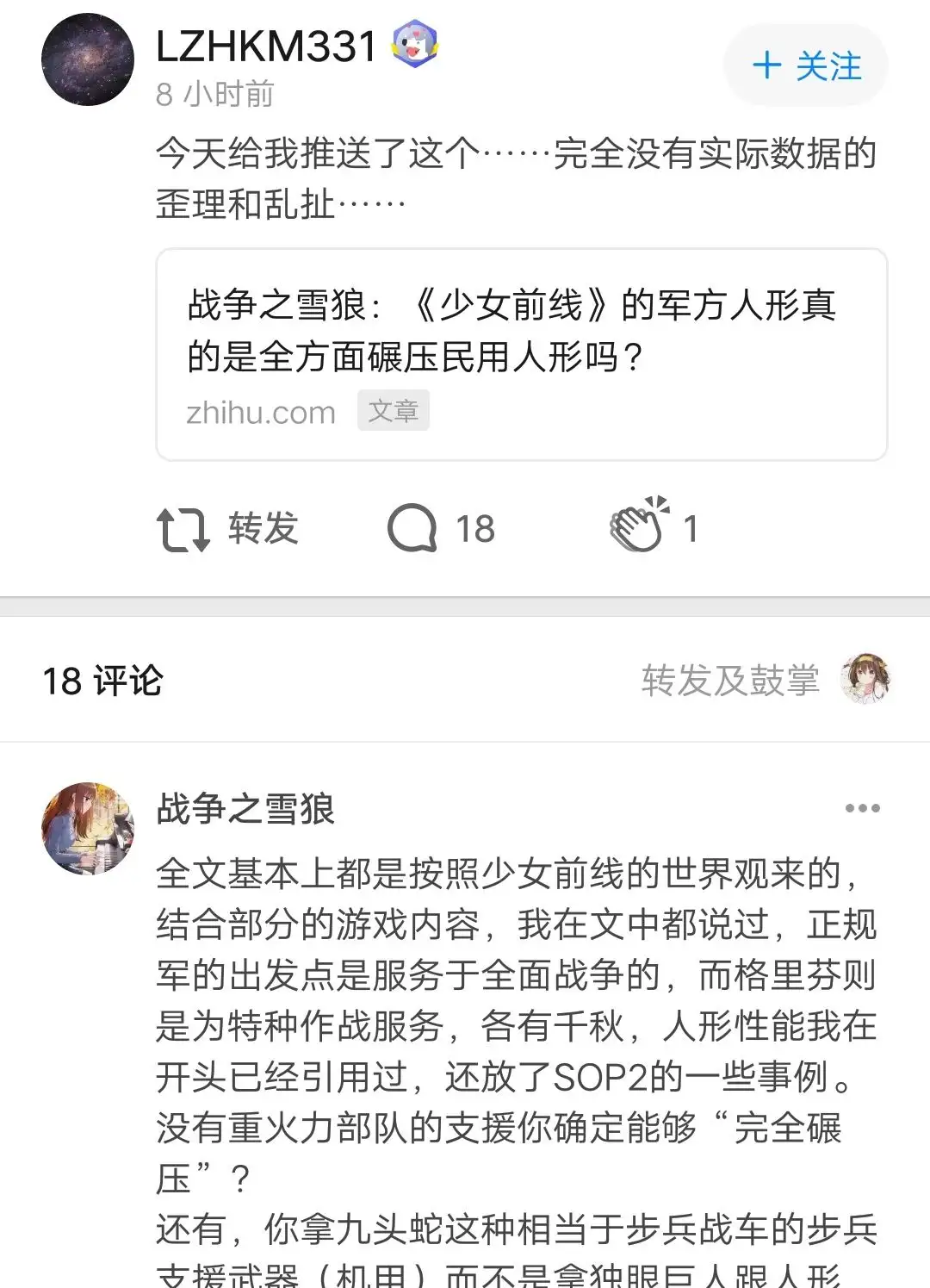Image resolution: width=930 pixels, height=1288 pixels.
Task: Open overflow menu on 战争之雪狼's comment
Action: (x=862, y=808)
